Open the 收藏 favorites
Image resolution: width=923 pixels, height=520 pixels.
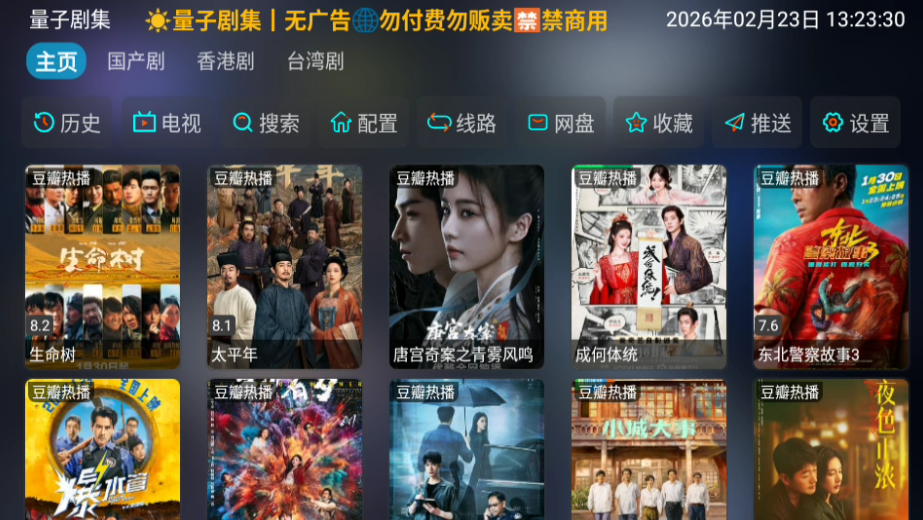(x=659, y=123)
